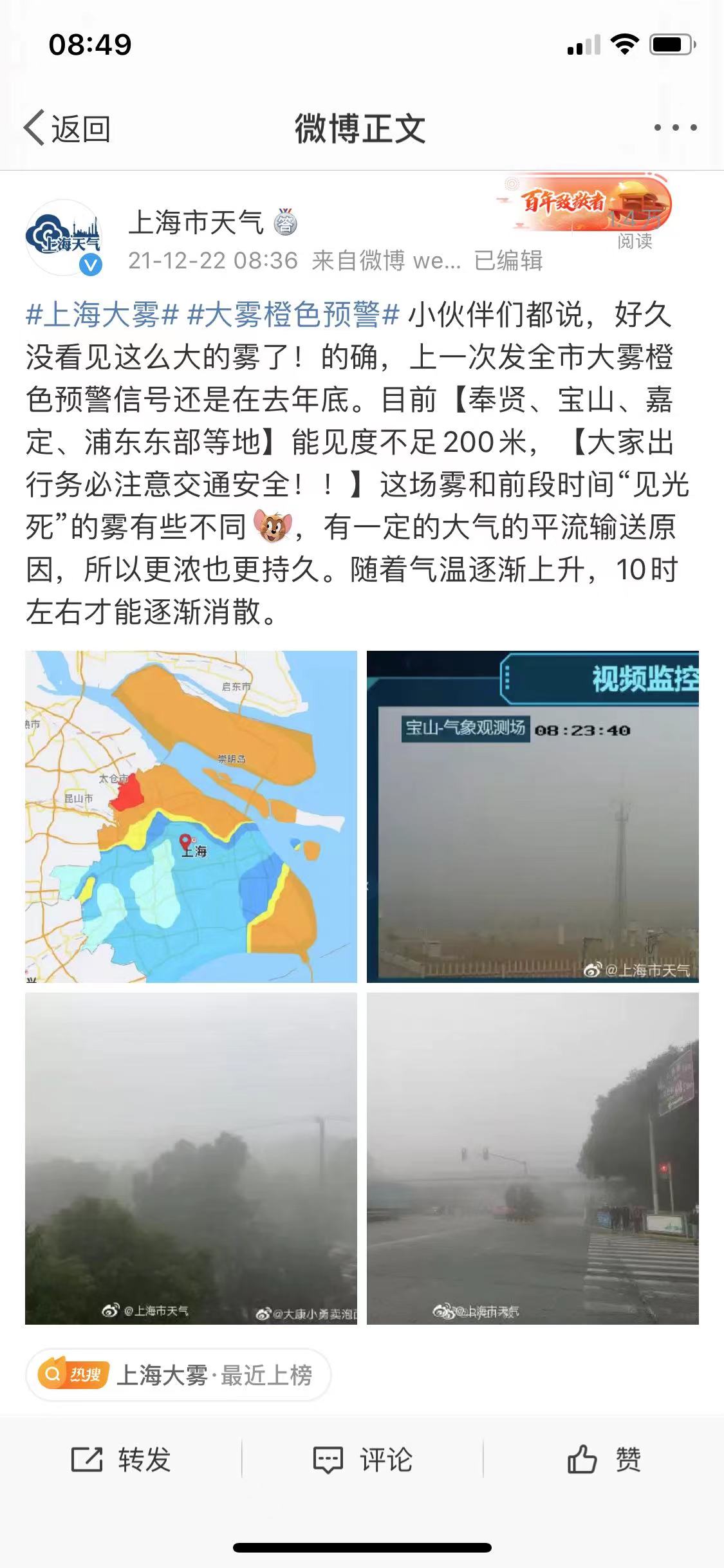The width and height of the screenshot is (724, 1568).
Task: Open the 百年奋斗者 banner badge
Action: (586, 203)
